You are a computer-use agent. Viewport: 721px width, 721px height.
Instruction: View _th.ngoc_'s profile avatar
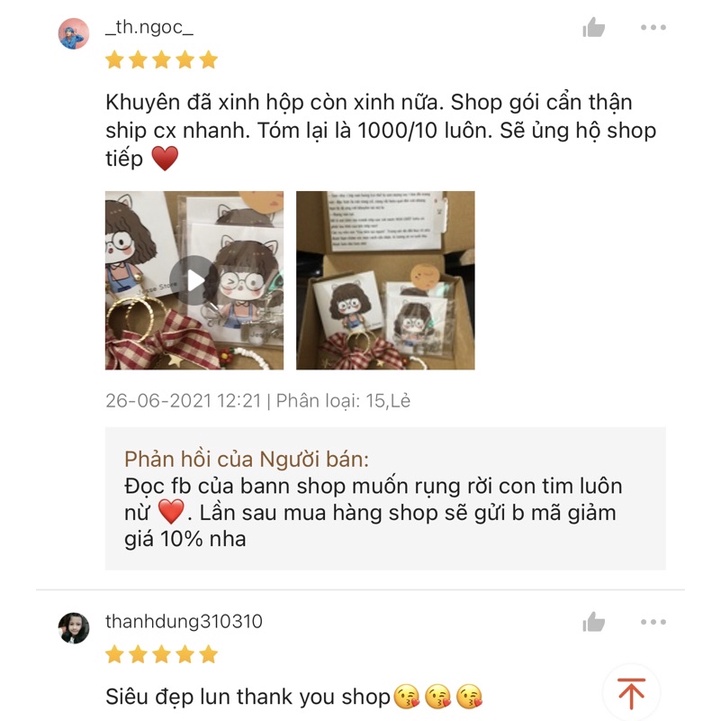point(74,34)
